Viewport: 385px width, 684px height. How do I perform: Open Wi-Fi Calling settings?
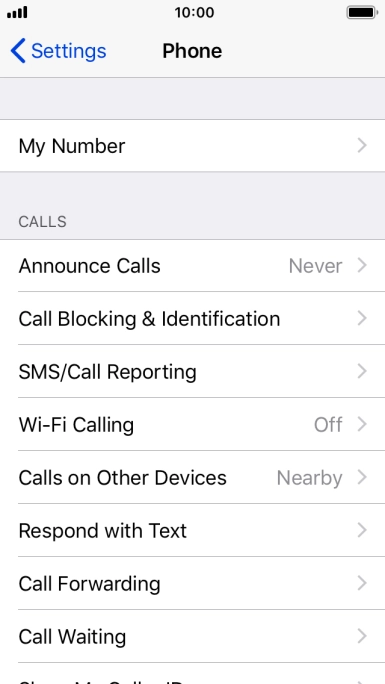click(x=192, y=424)
